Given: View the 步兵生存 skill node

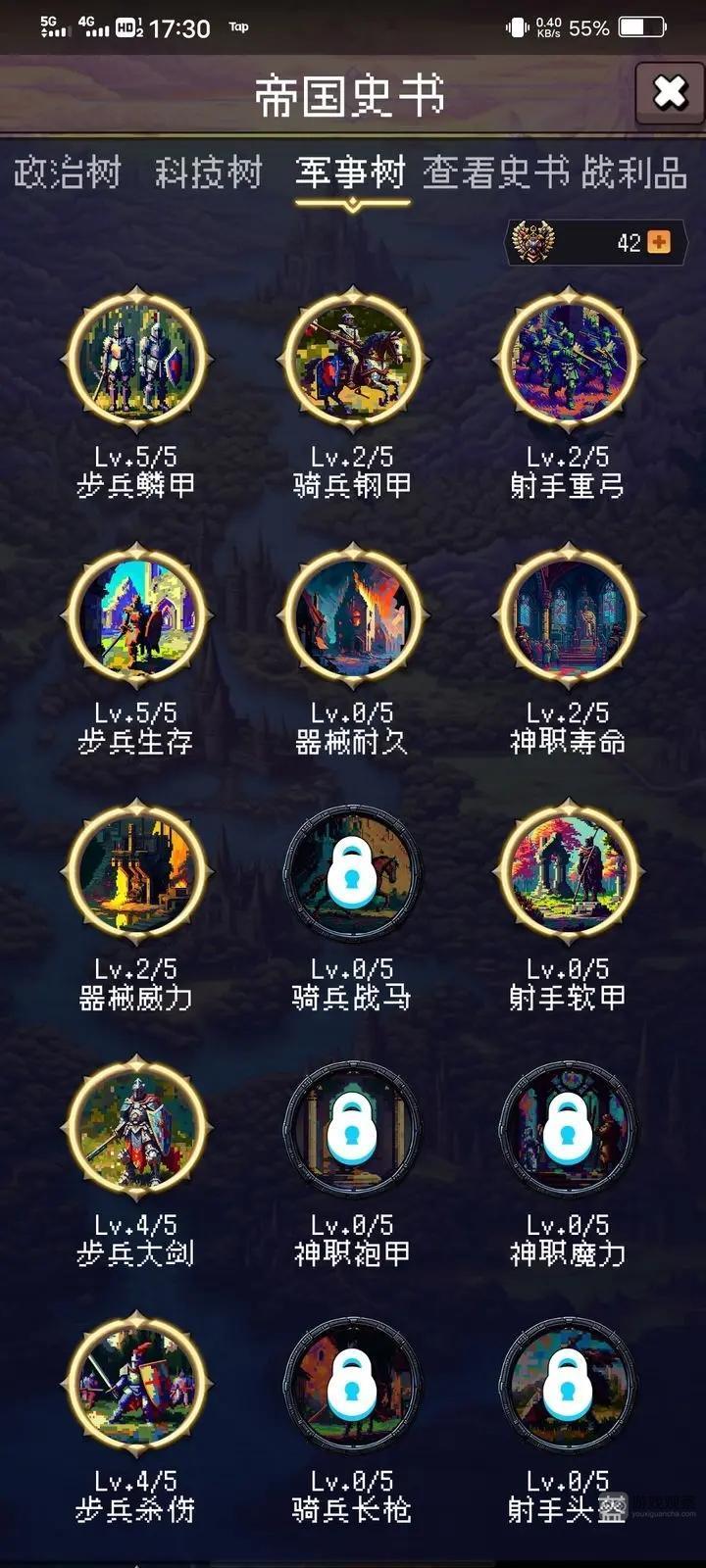Looking at the screenshot, I should tap(136, 616).
